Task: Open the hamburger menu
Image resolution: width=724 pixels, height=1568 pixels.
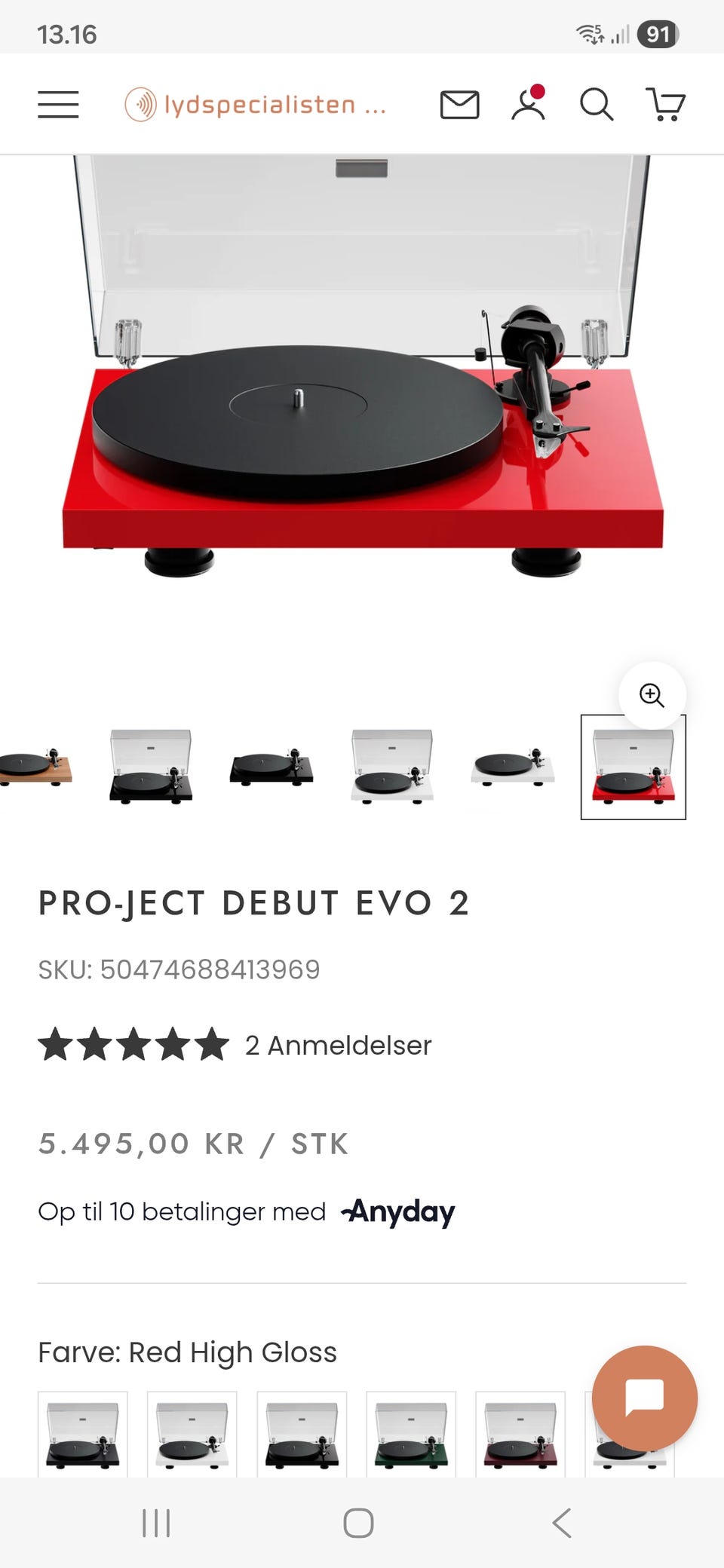Action: 58,104
